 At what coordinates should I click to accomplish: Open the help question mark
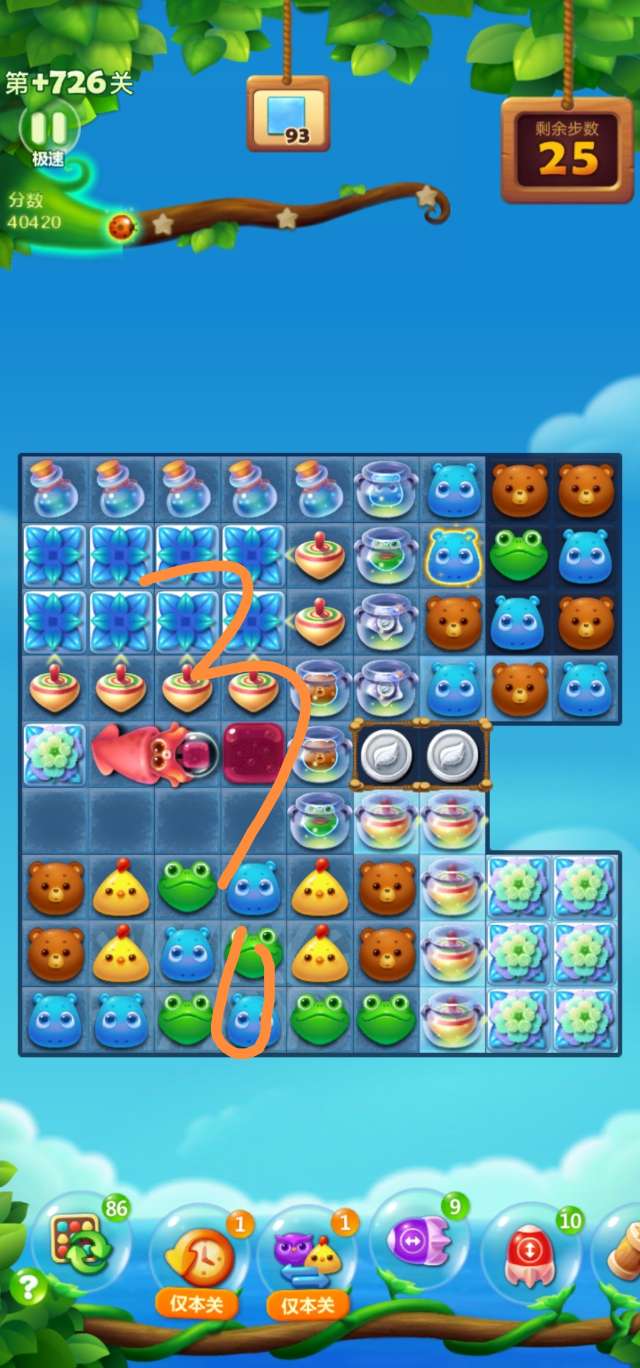[x=26, y=1285]
